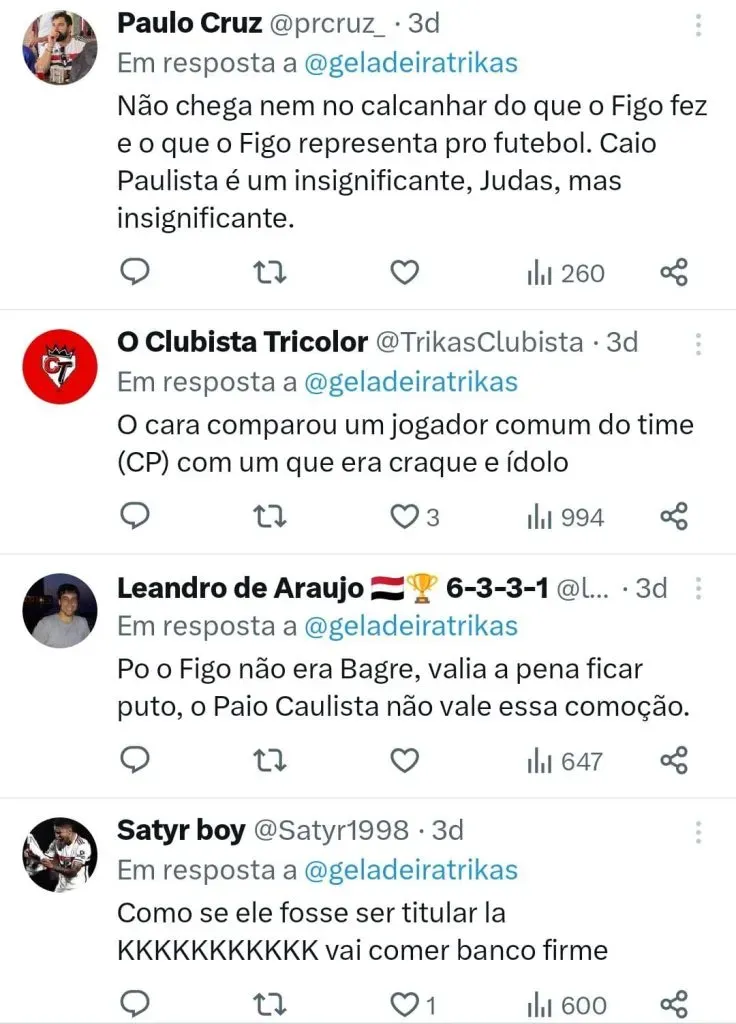Screen dimensions: 736x1024
Task: Open O Clubista Tricolor's profile avatar
Action: pos(60,367)
